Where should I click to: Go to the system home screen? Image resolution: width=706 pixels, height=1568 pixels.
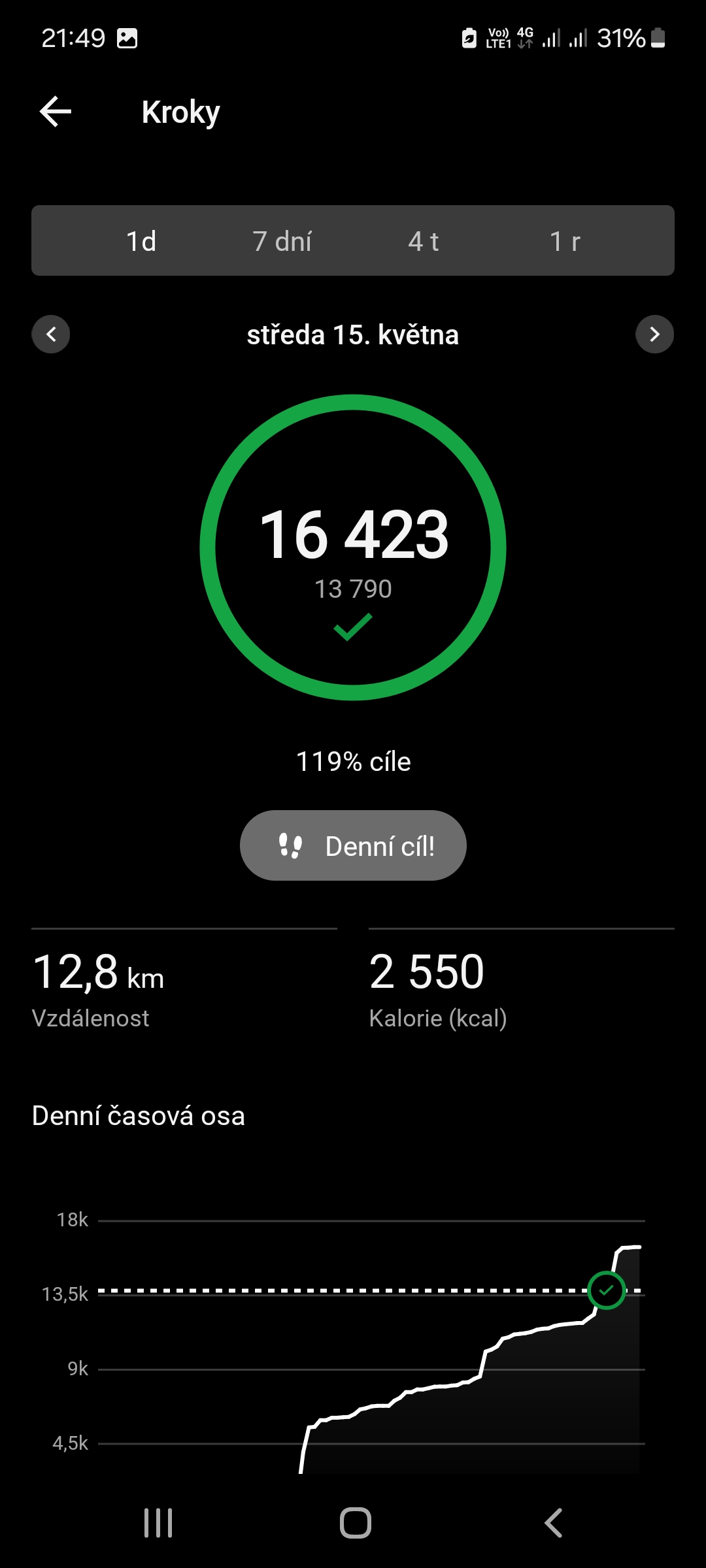click(356, 1523)
